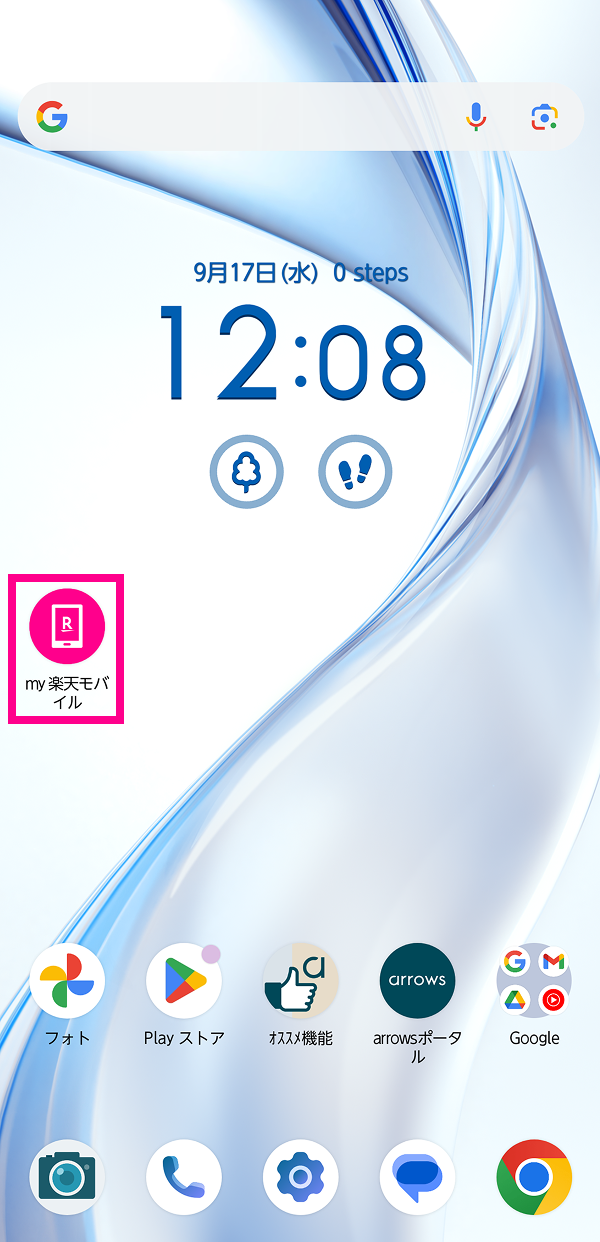Viewport: 600px width, 1242px height.
Task: Launch the Camera app from dock
Action: [67, 1177]
